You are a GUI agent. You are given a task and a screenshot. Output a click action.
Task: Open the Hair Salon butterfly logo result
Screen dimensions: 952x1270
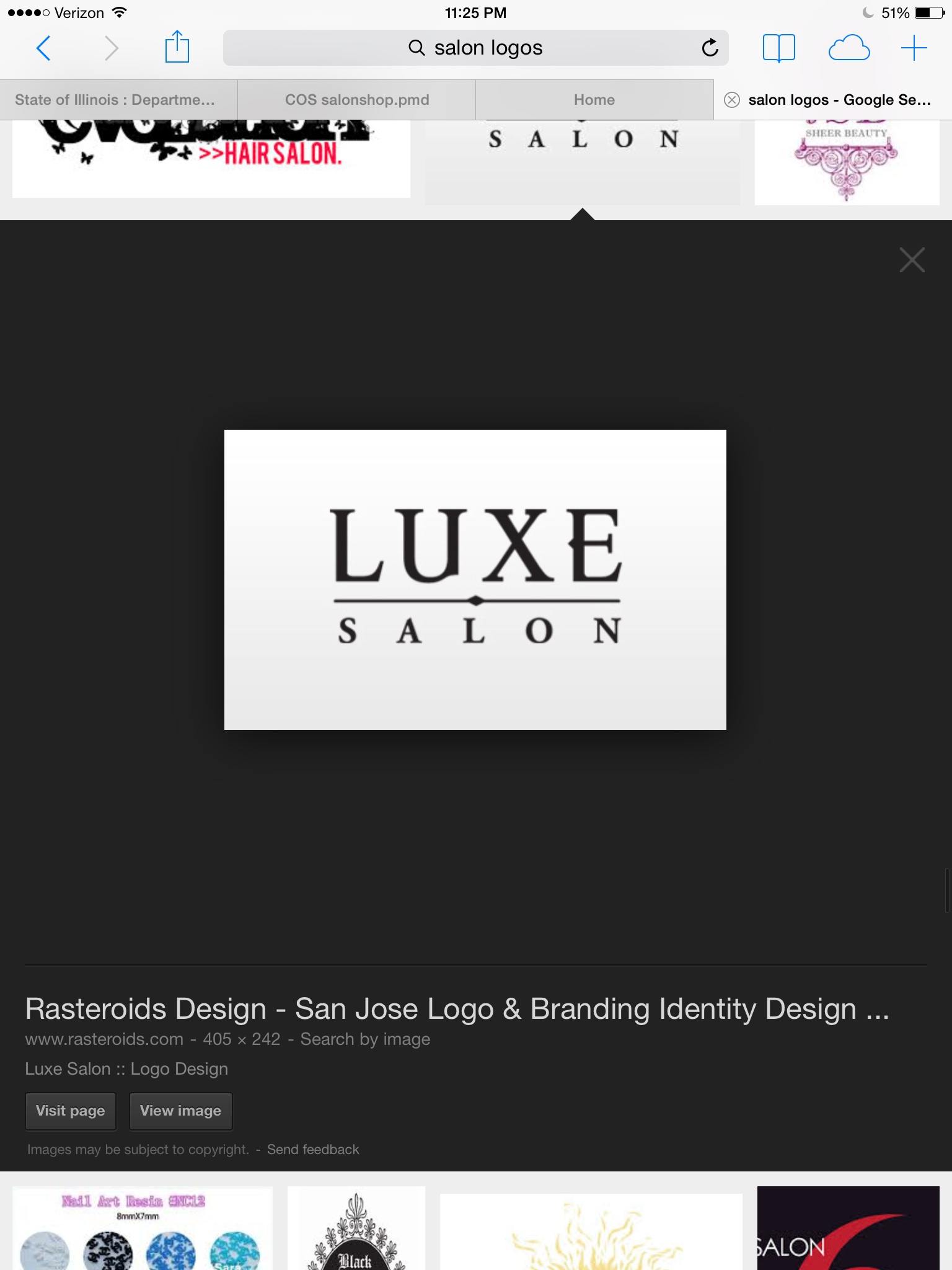click(x=211, y=158)
